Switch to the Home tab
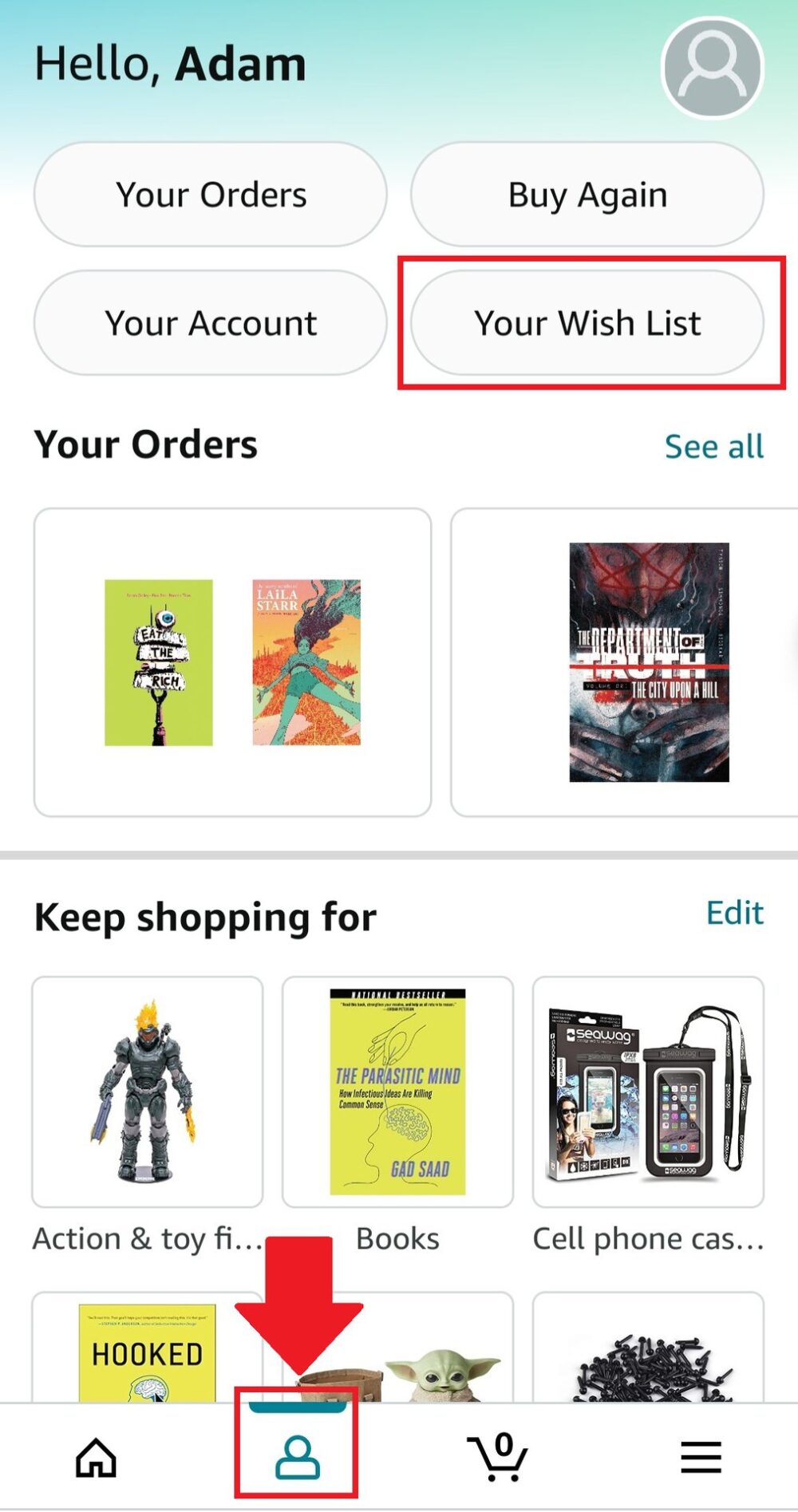 tap(96, 1457)
